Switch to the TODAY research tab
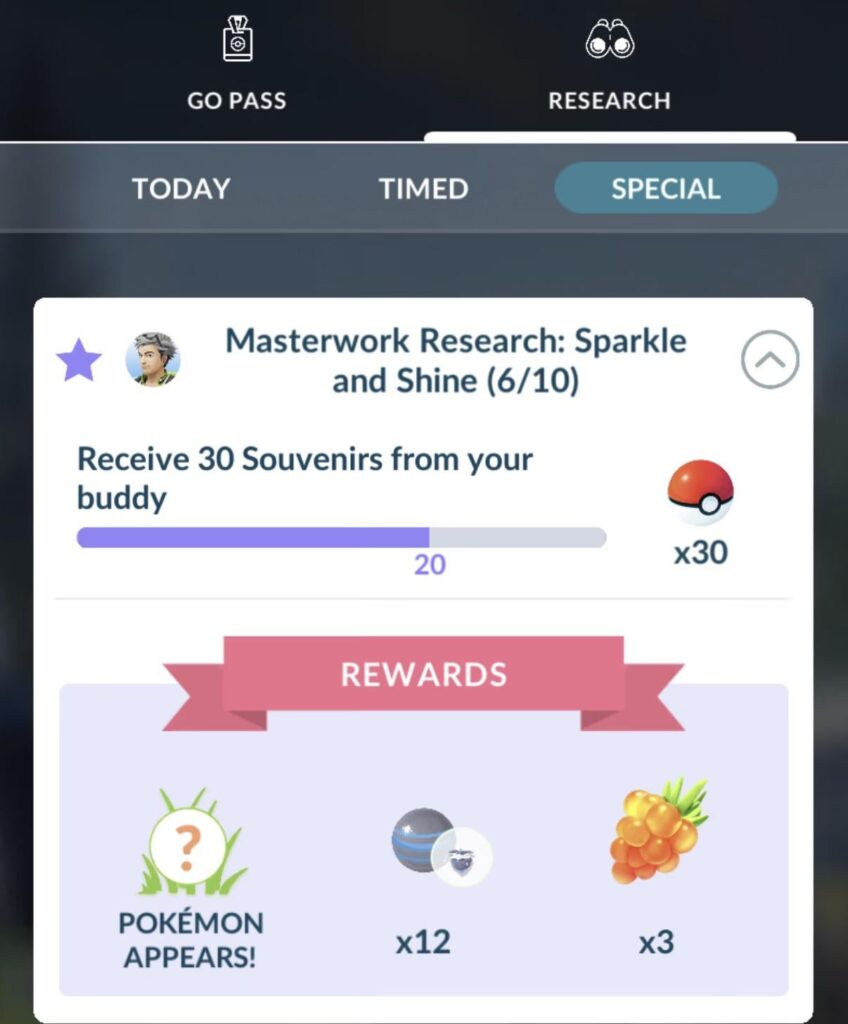The image size is (848, 1024). (x=181, y=188)
